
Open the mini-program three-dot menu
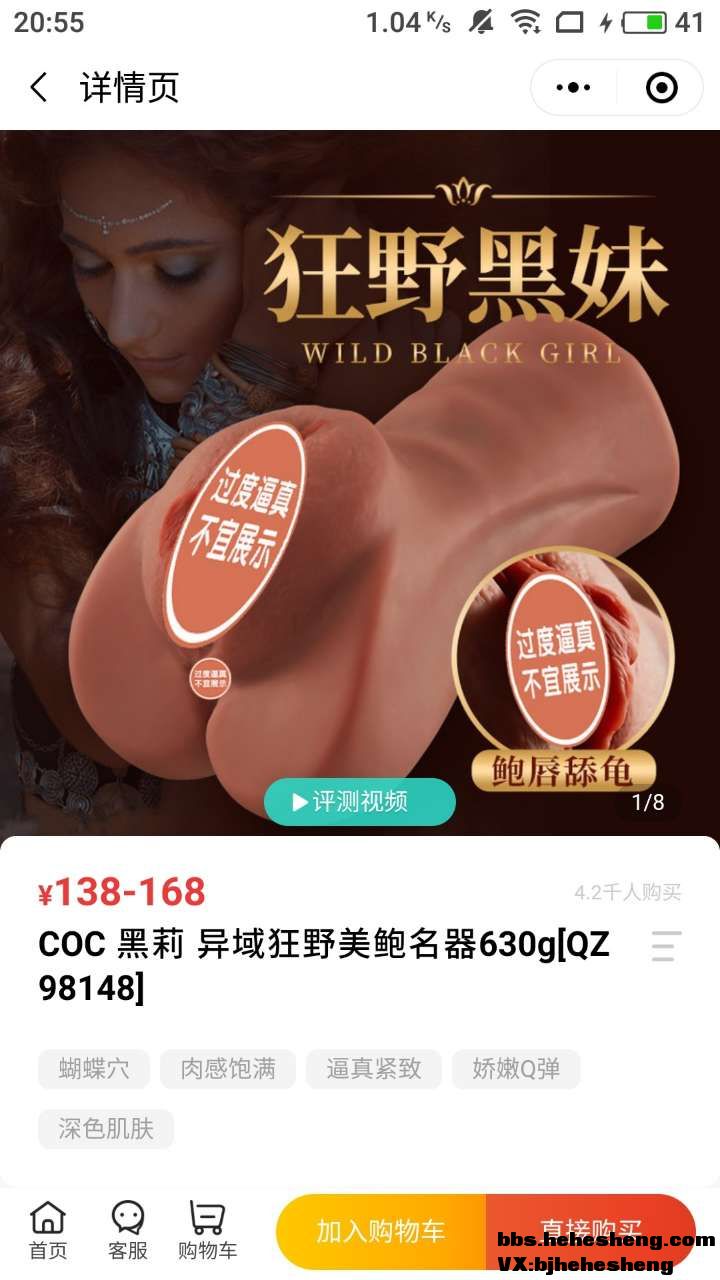[x=573, y=88]
